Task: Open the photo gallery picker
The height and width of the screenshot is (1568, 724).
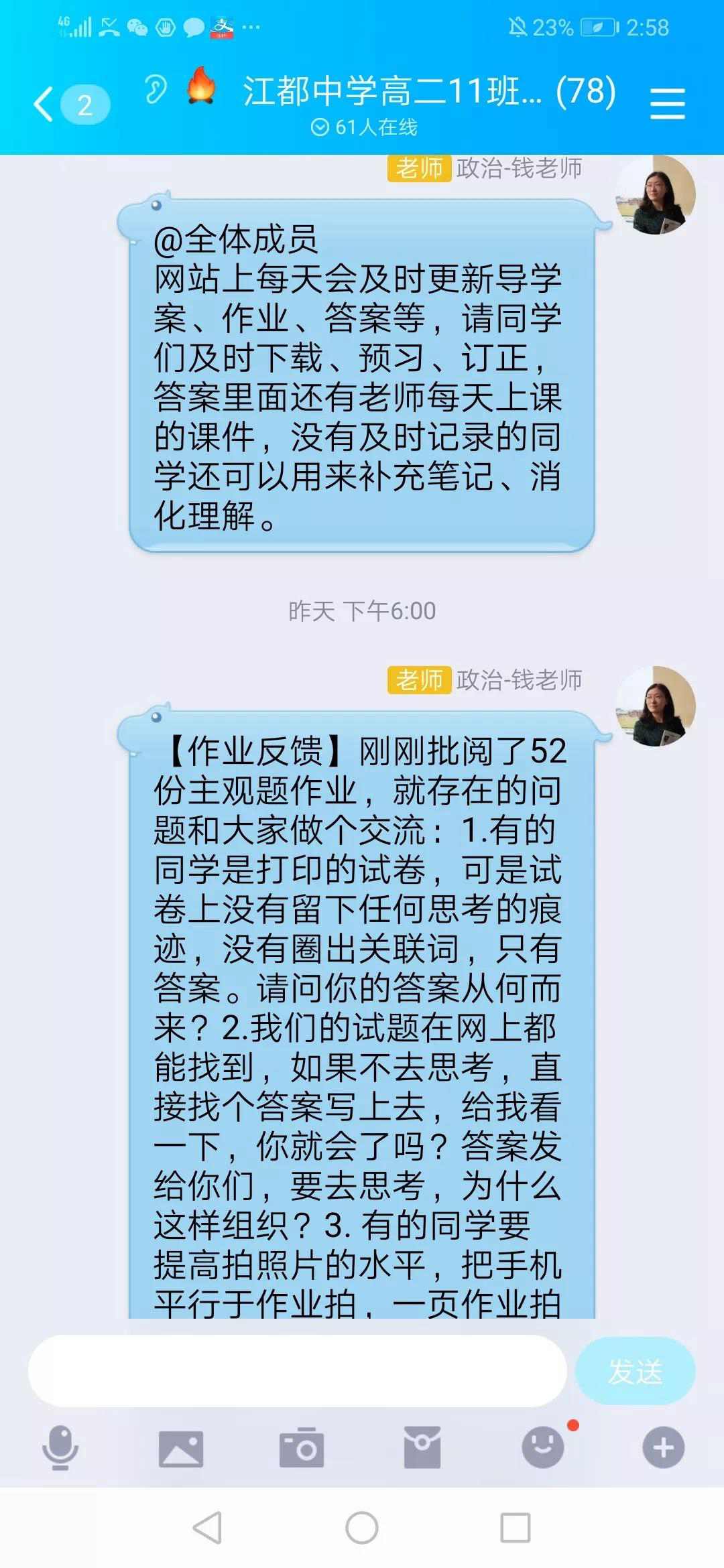Action: pyautogui.click(x=180, y=1449)
